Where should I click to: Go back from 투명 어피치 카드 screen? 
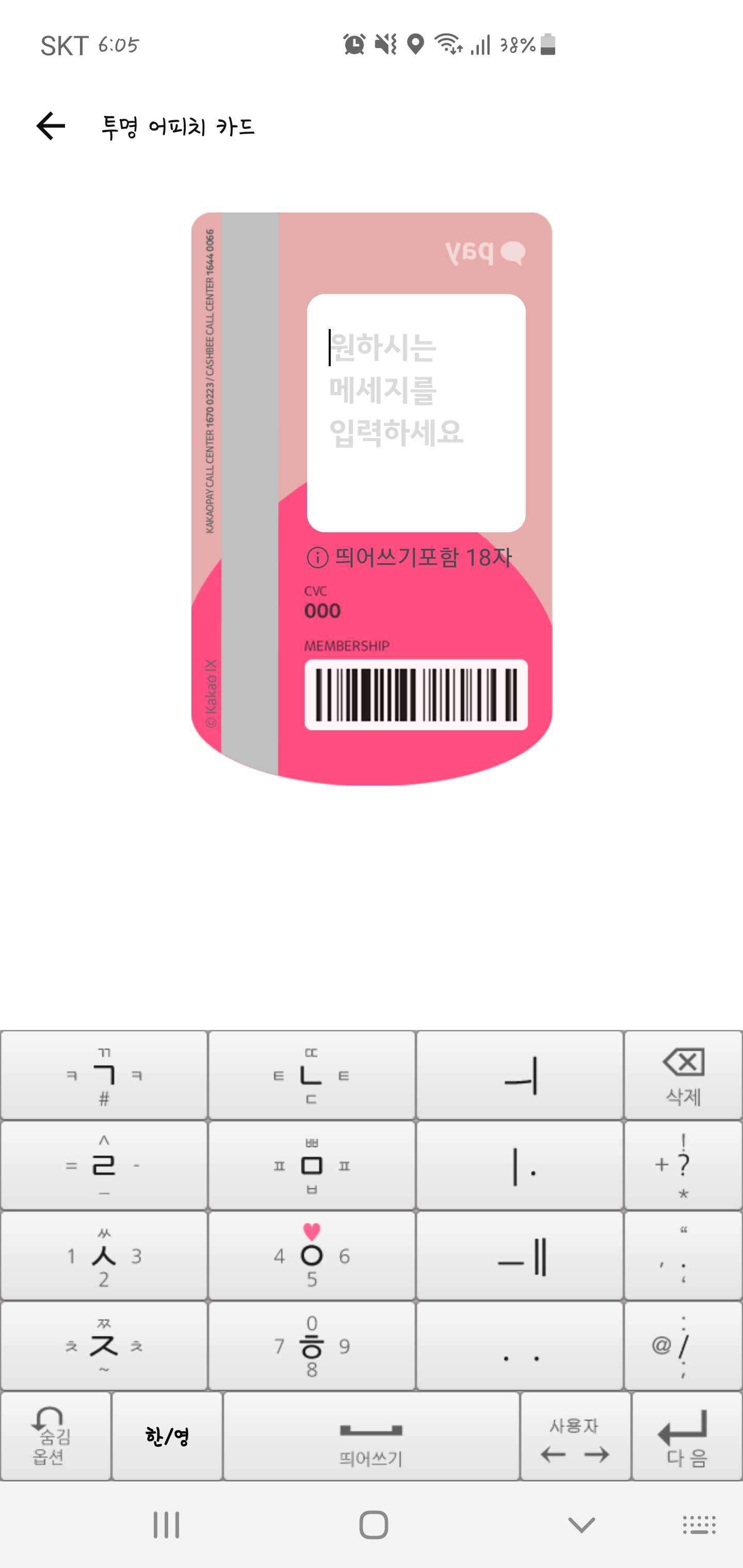[x=51, y=126]
